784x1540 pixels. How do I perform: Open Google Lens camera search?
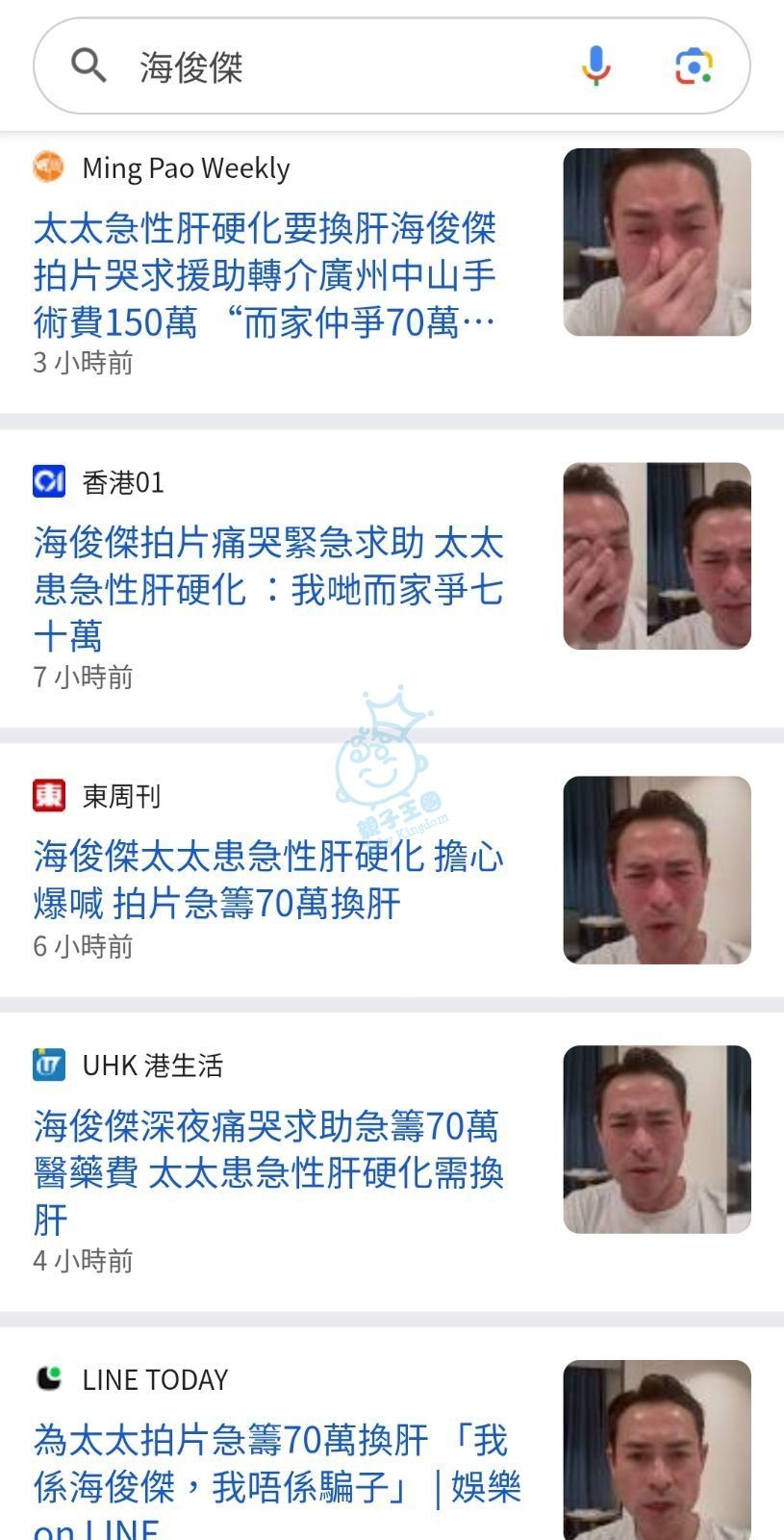click(693, 66)
